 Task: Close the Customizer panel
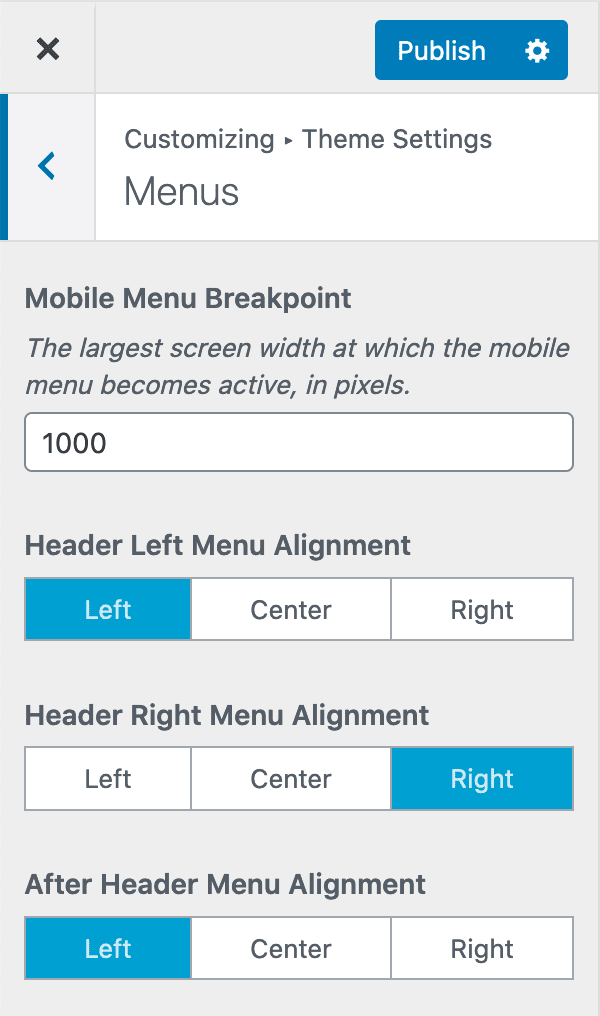coord(47,49)
